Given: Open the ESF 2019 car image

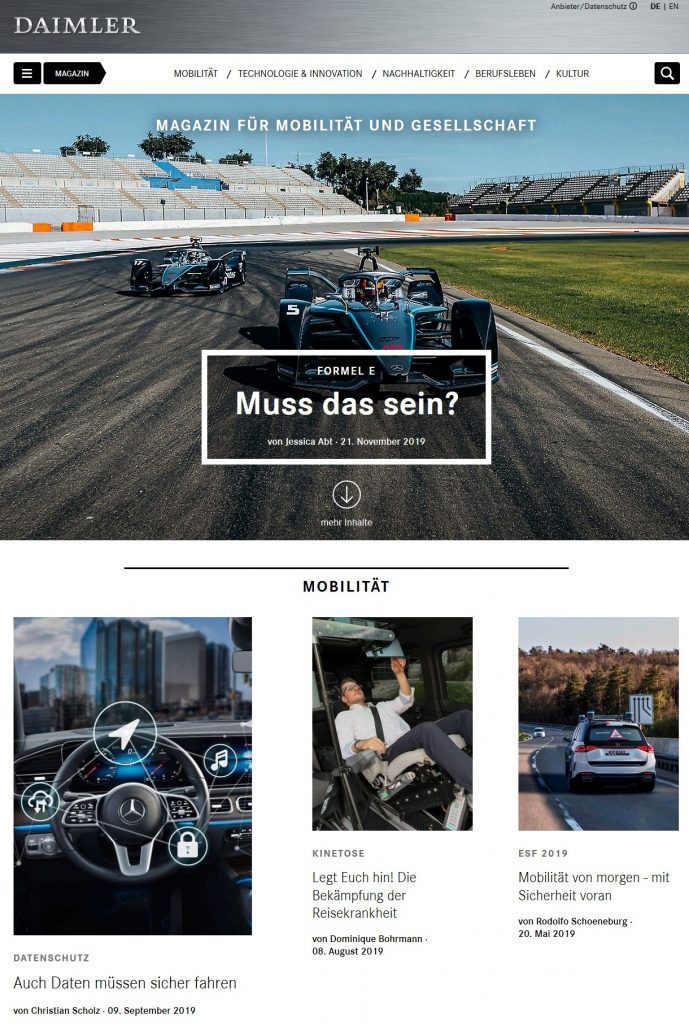Looking at the screenshot, I should click(598, 723).
